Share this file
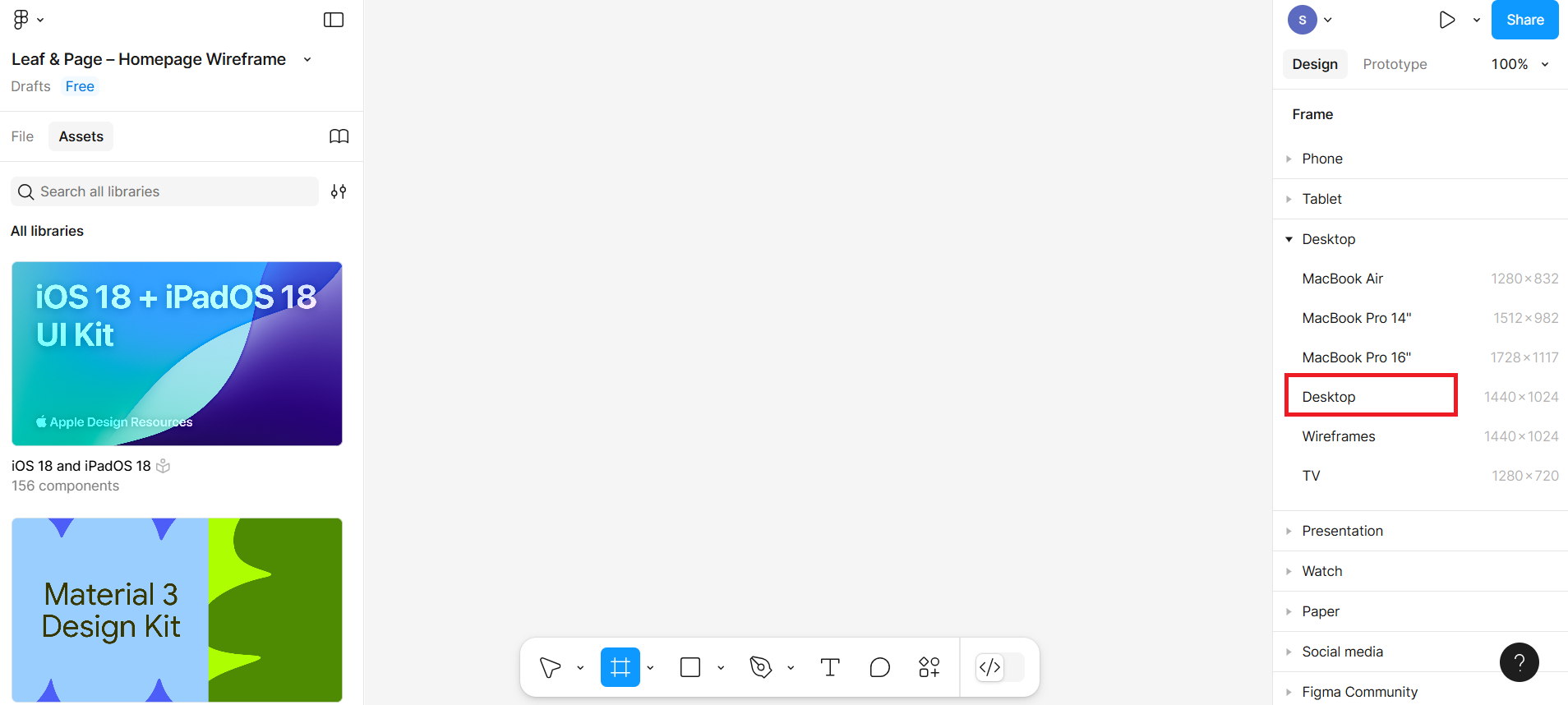 point(1524,20)
